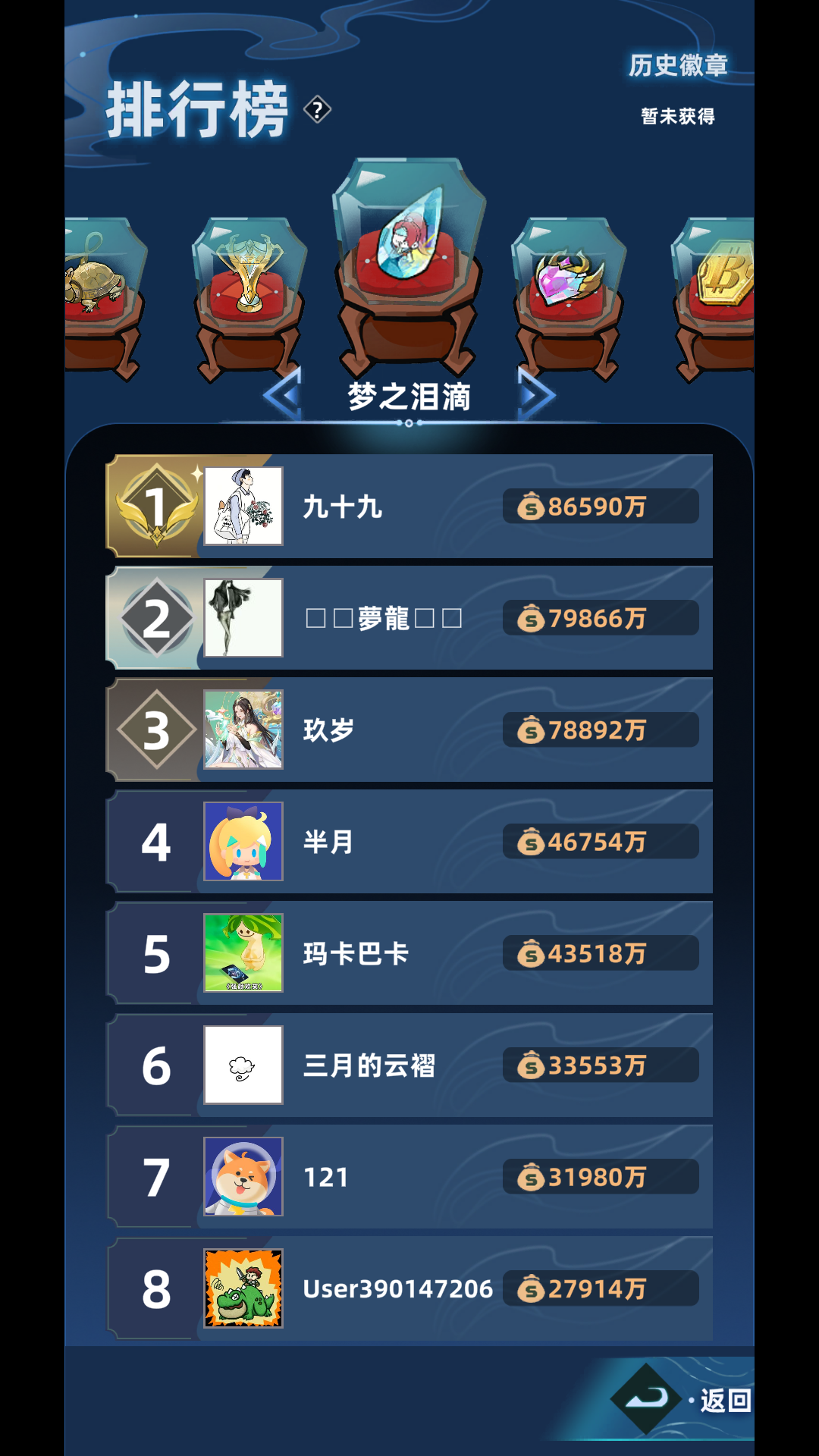Image resolution: width=819 pixels, height=1456 pixels.
Task: Select the golden B coin trophy display
Action: [x=728, y=281]
